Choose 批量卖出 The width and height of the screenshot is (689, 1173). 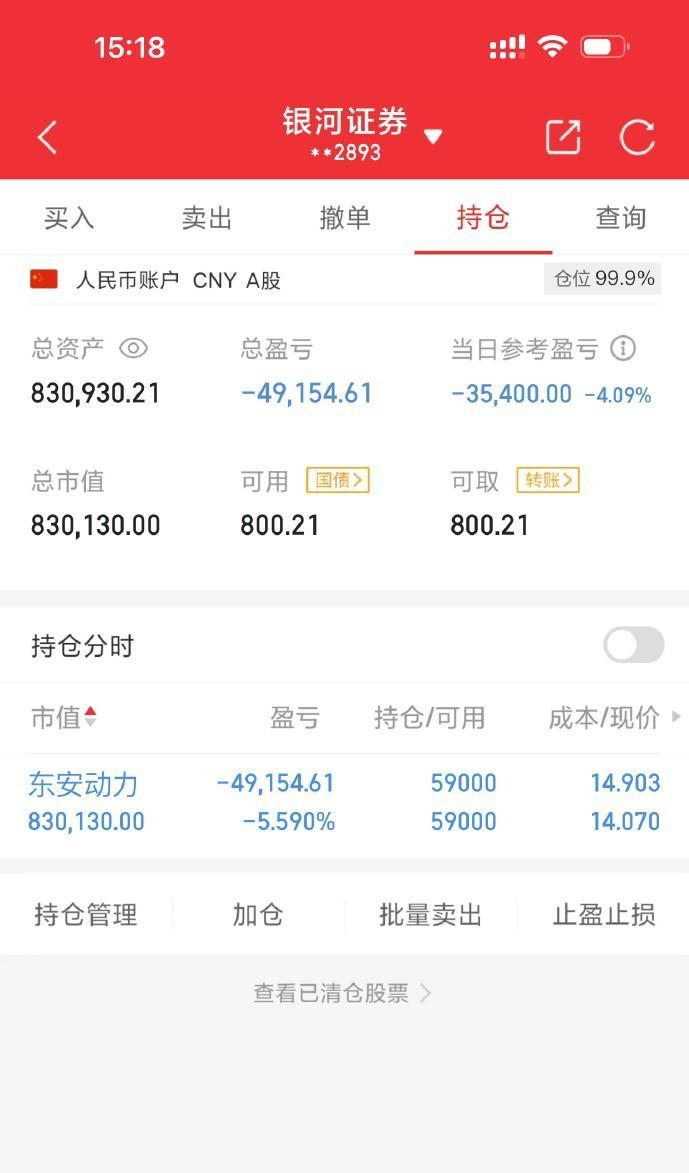point(430,914)
